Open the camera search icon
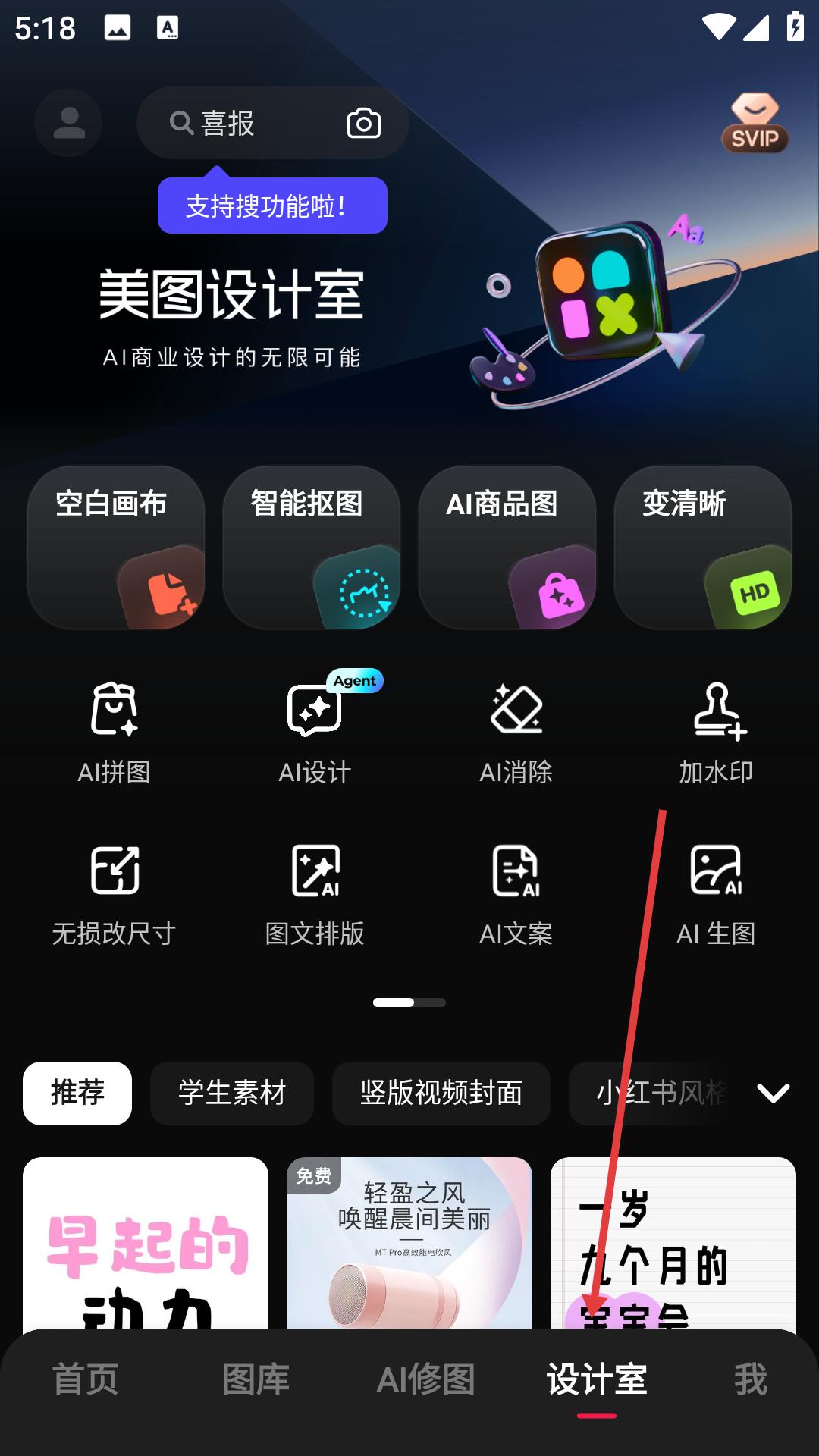 (x=364, y=123)
